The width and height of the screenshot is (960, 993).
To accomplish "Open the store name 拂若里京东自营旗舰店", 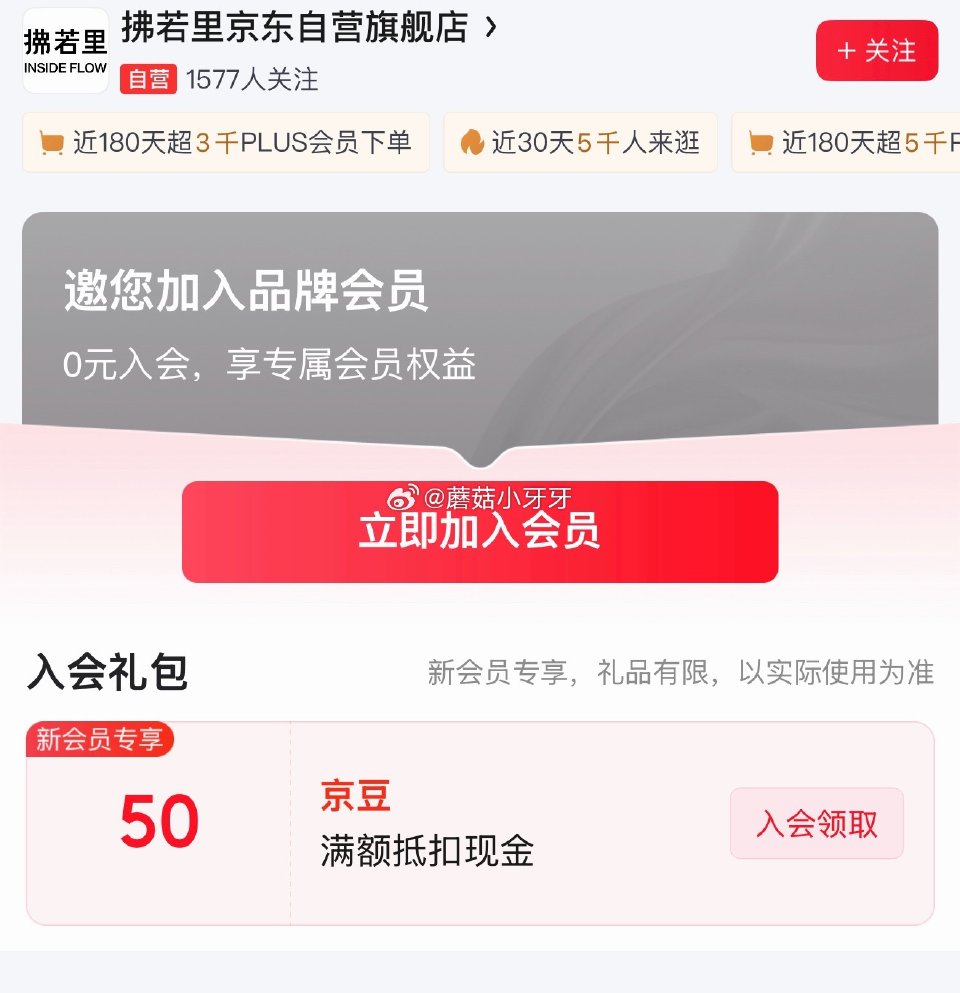I will tap(295, 29).
